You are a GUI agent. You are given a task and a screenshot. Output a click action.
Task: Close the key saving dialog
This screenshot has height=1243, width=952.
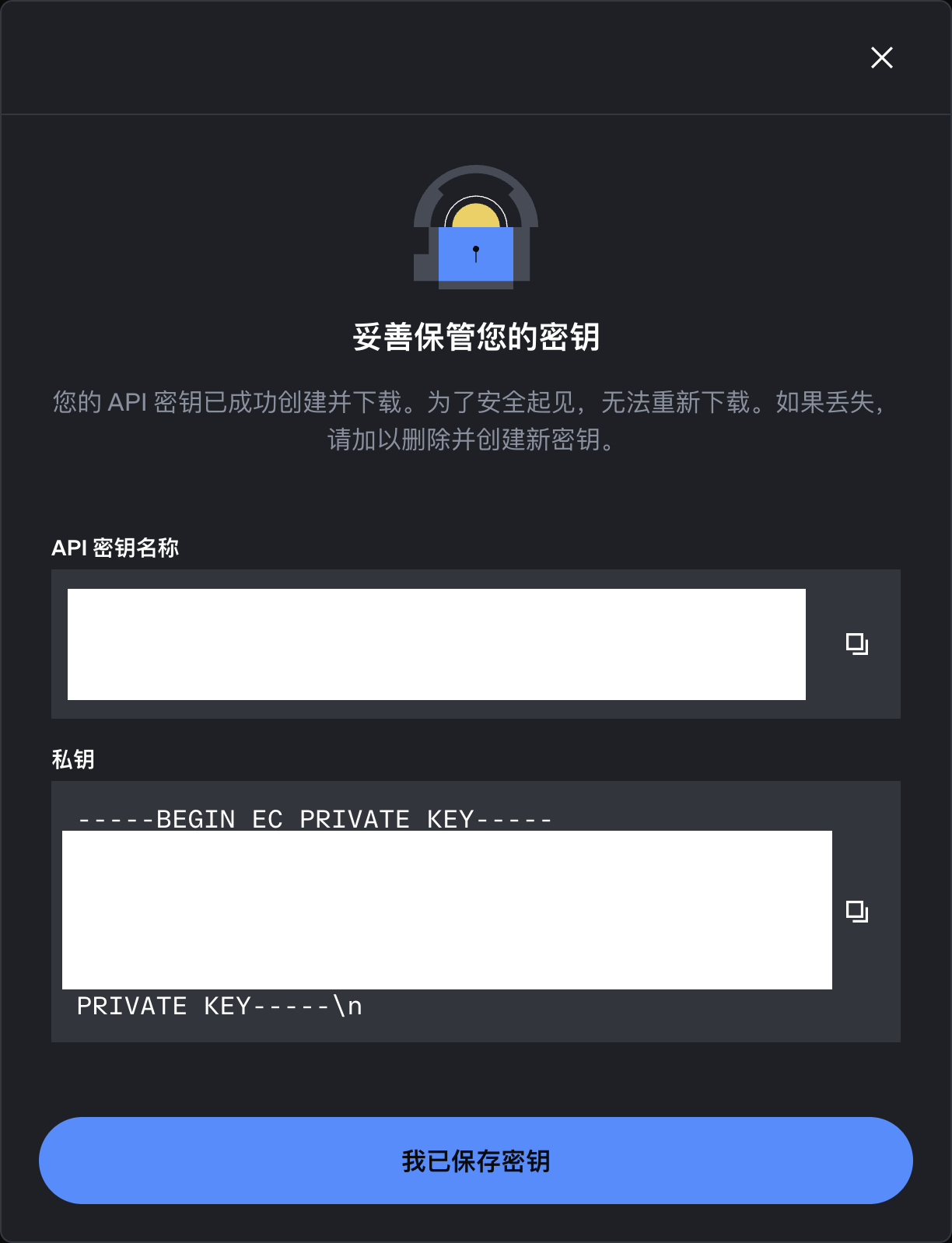pos(881,58)
